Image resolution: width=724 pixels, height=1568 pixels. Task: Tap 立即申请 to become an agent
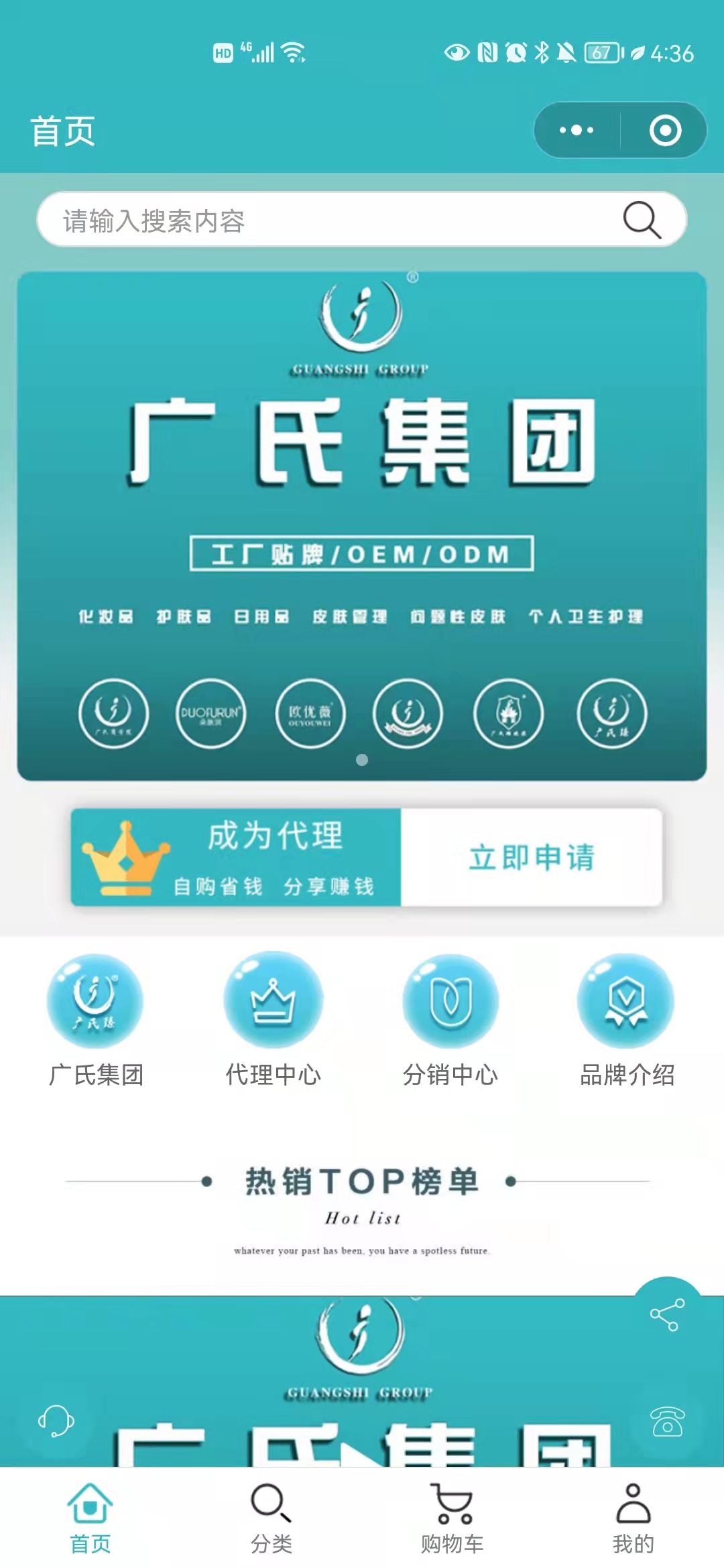(x=532, y=857)
